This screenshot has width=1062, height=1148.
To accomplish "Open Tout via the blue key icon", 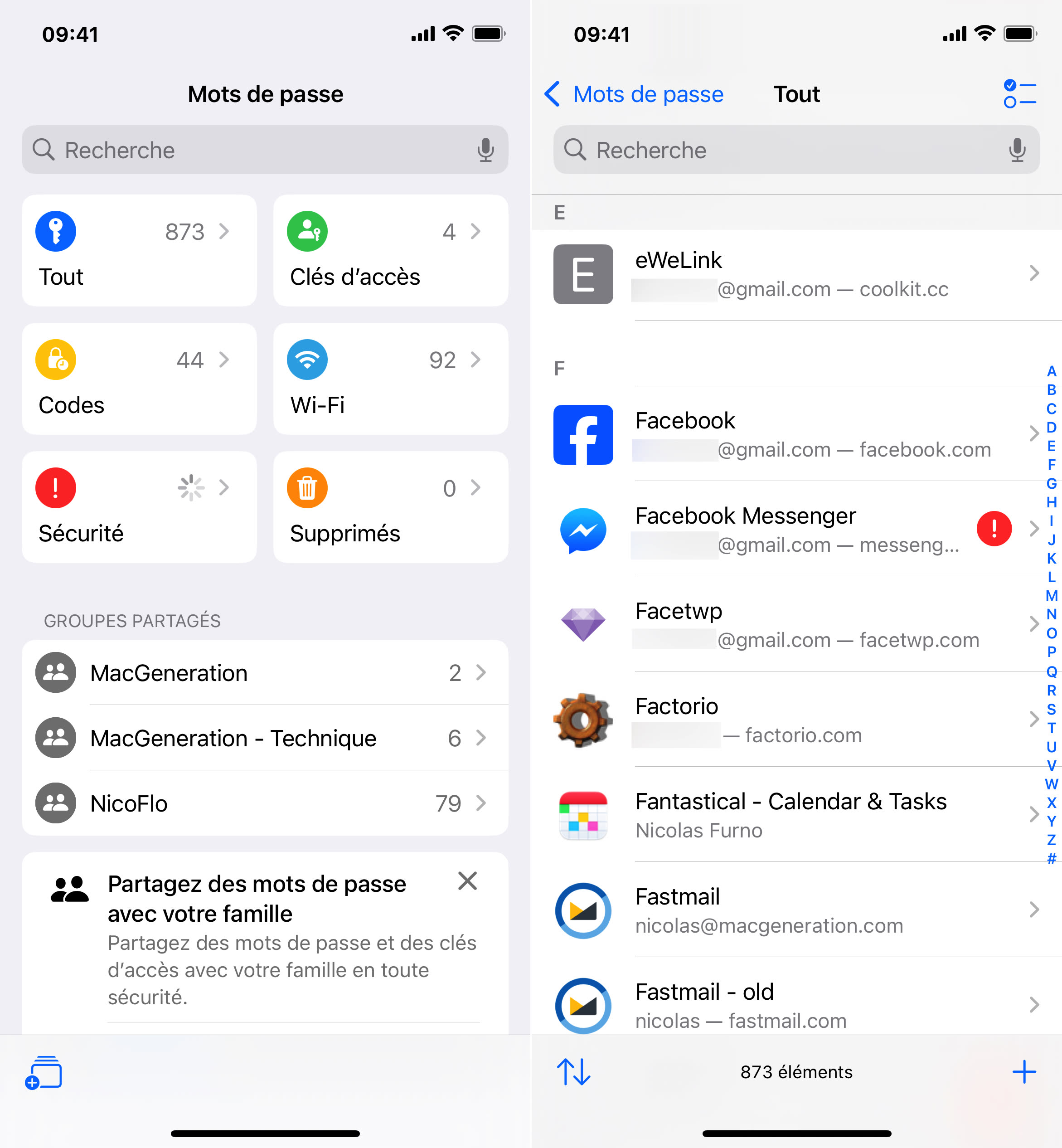I will 56,231.
